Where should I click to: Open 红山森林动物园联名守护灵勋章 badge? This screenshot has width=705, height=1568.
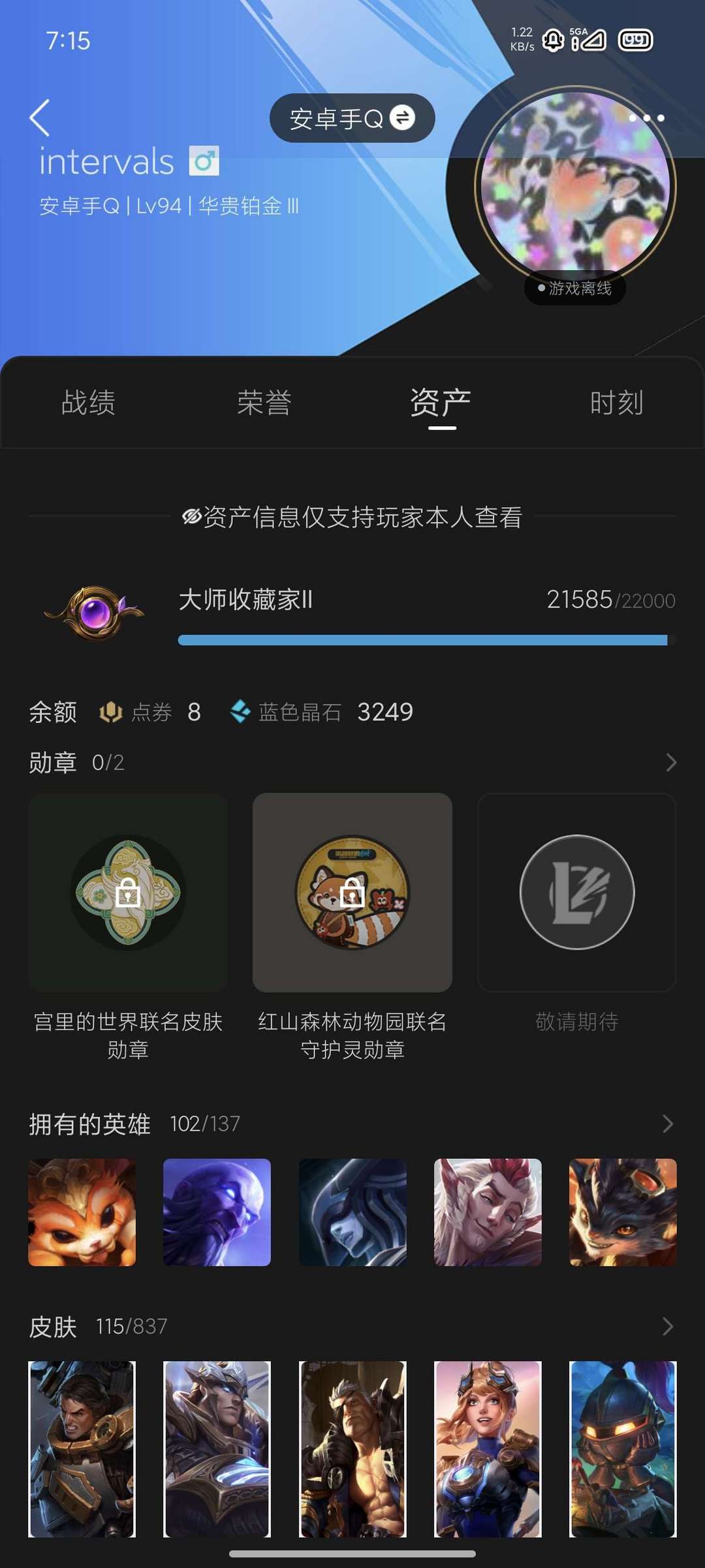[x=352, y=893]
